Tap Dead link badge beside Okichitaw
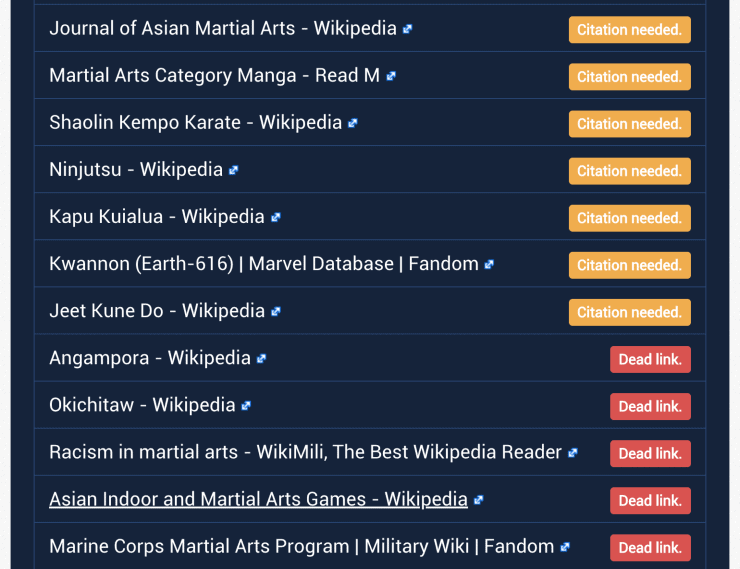Screen dimensions: 740x569 click(650, 406)
